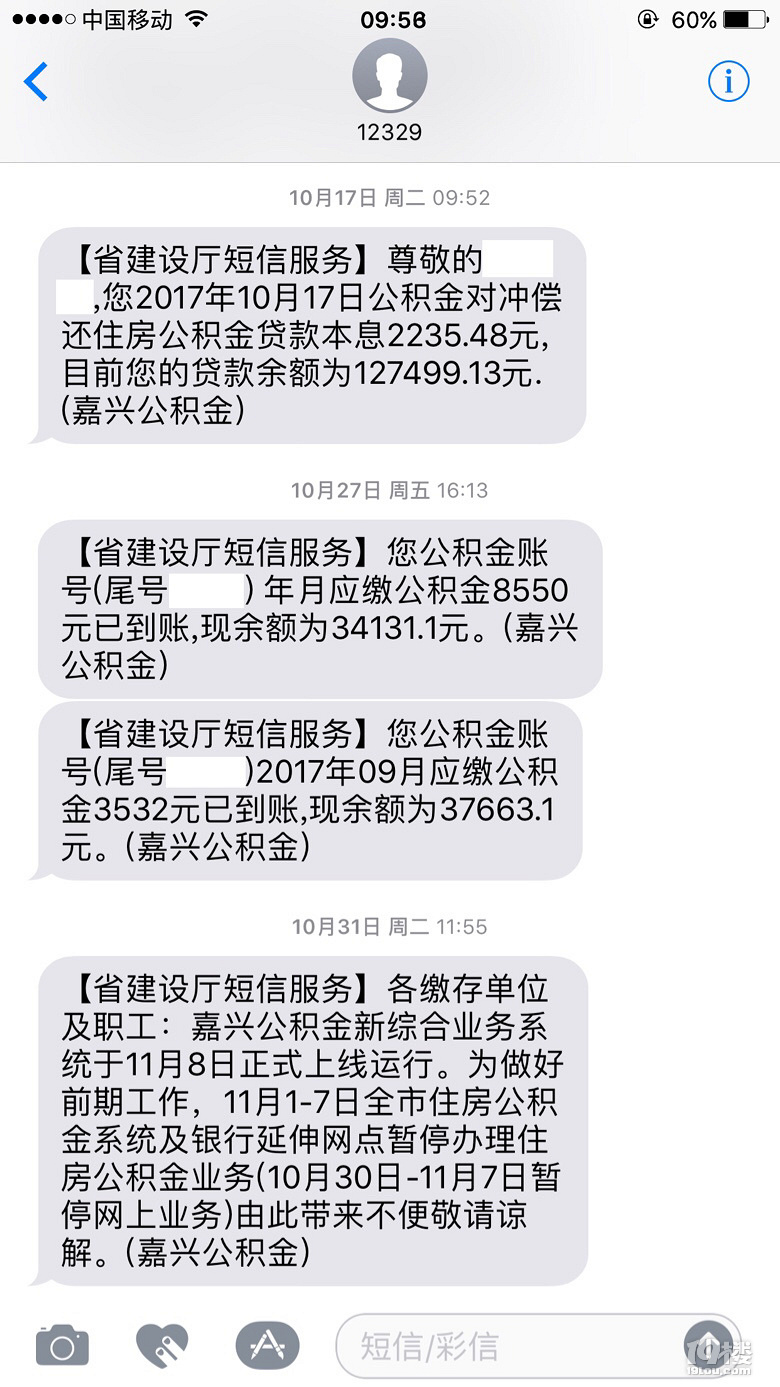Tap the back chevron to return to conversations

pyautogui.click(x=36, y=84)
